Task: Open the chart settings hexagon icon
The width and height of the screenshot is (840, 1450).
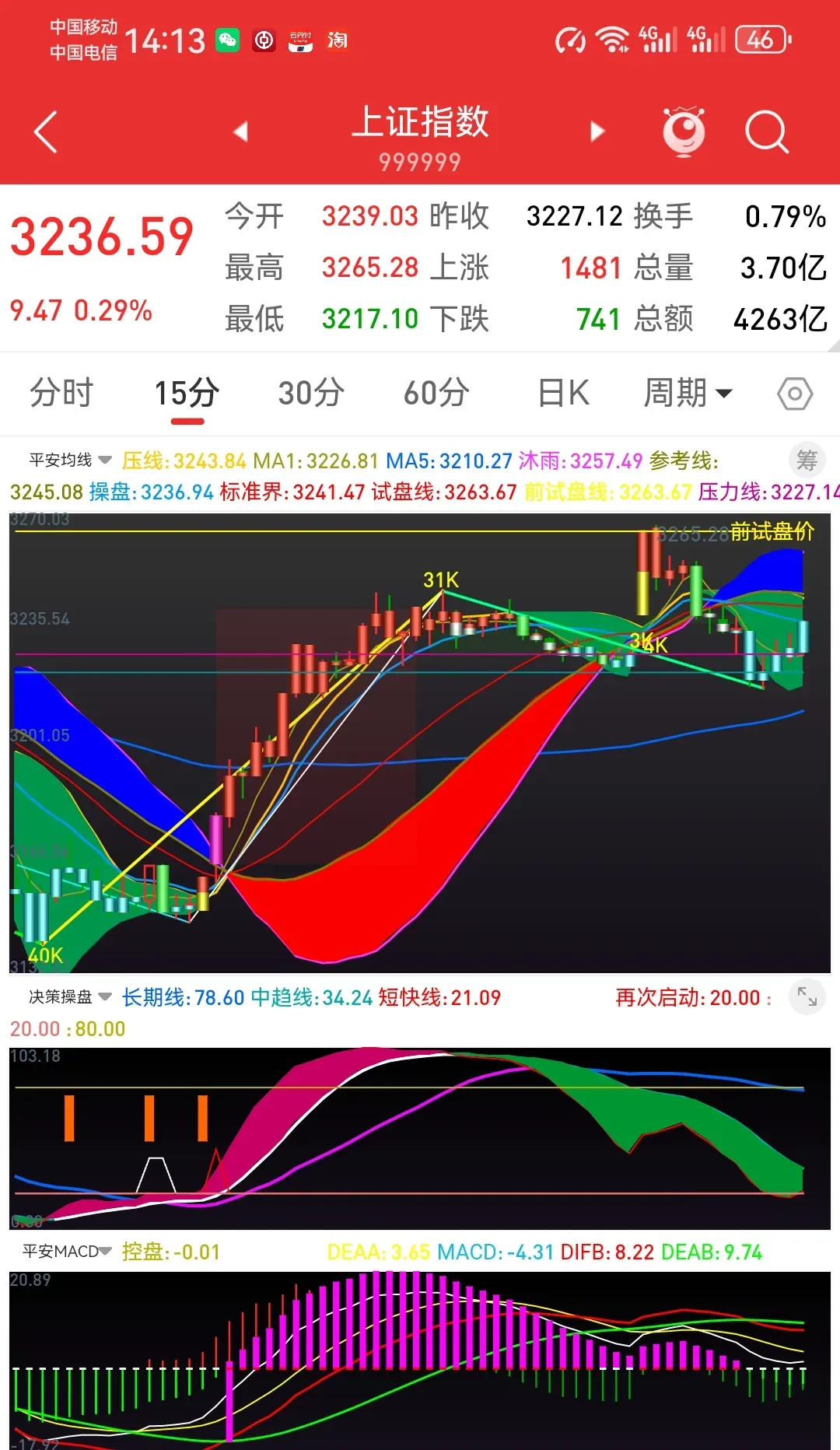Action: [795, 394]
